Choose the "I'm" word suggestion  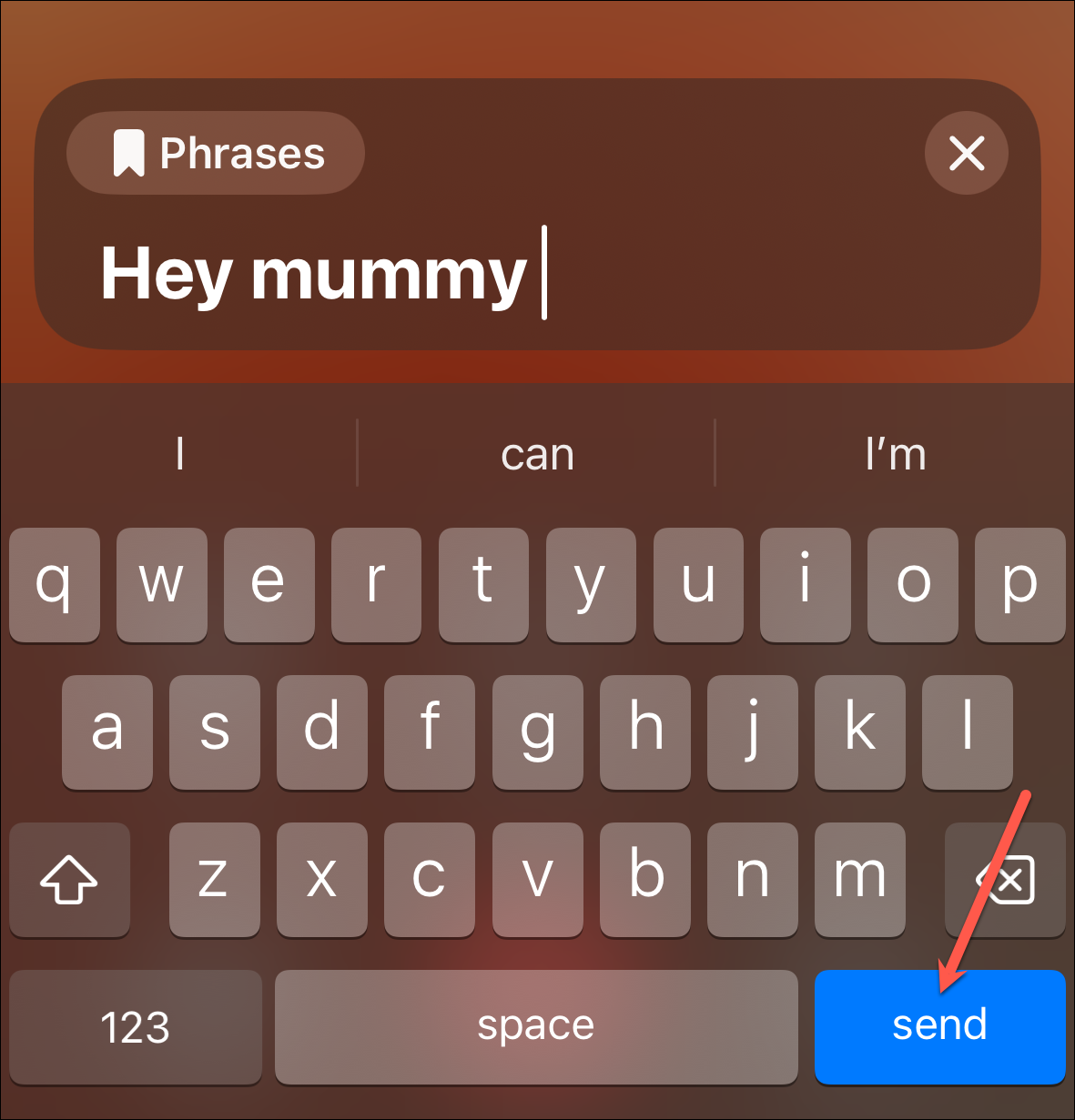coord(895,453)
